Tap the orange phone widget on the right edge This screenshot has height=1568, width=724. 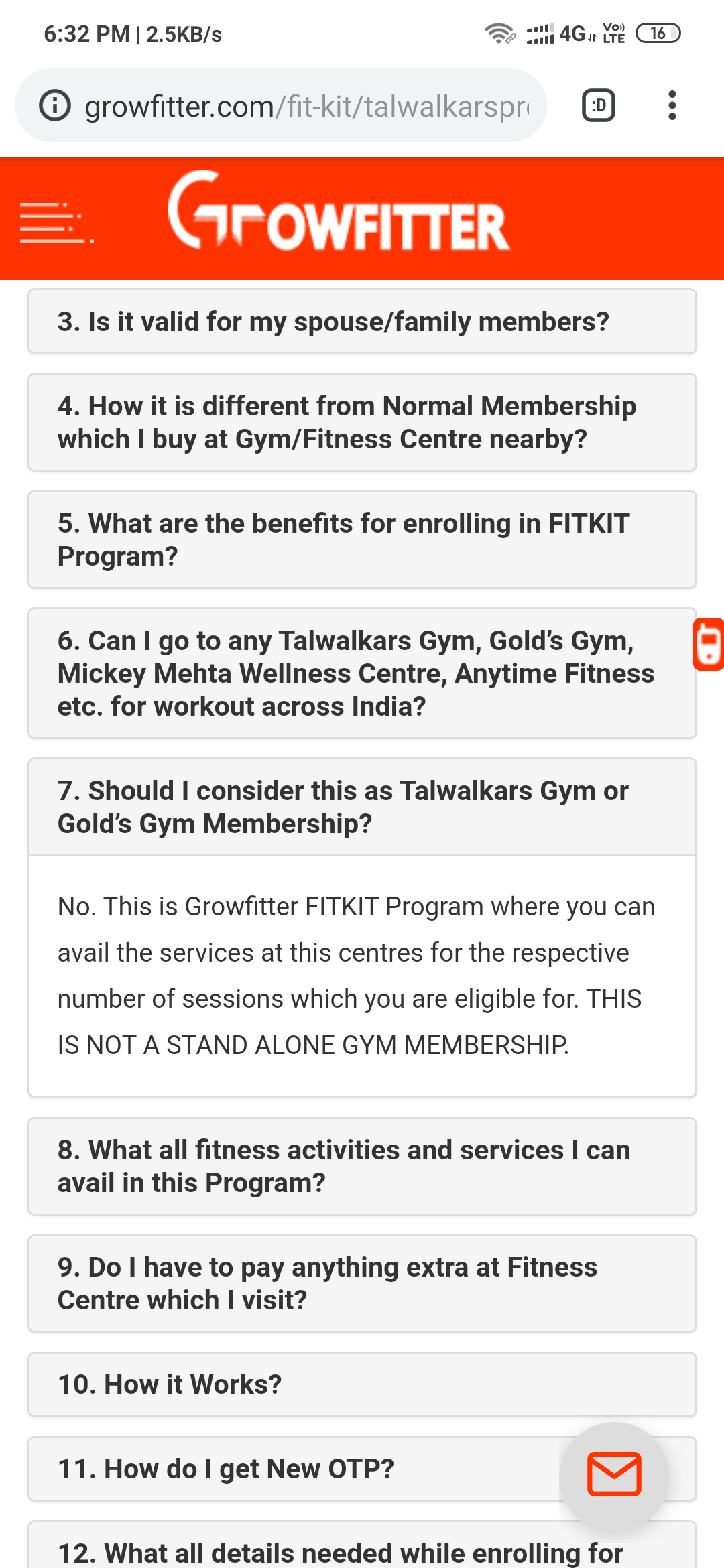[708, 645]
